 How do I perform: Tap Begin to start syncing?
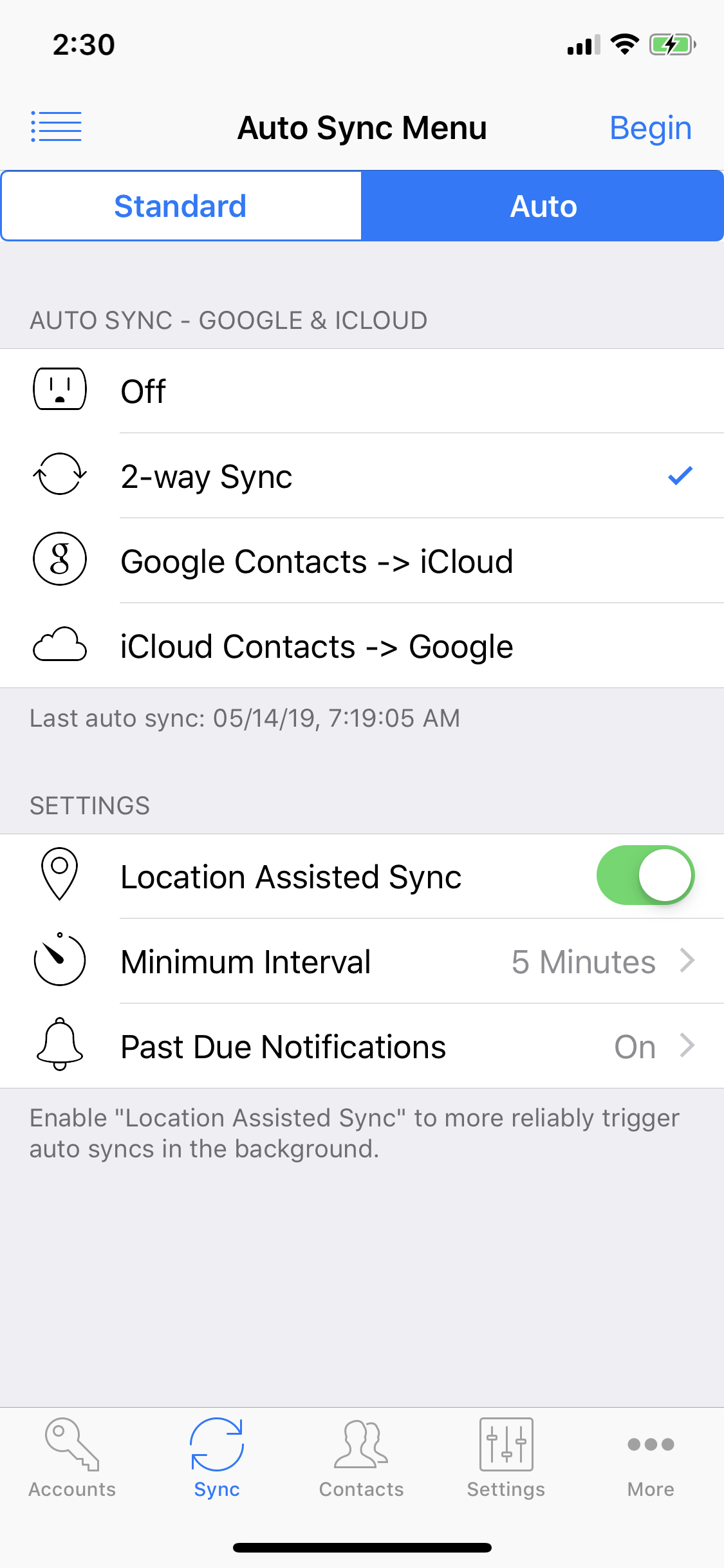pyautogui.click(x=650, y=128)
